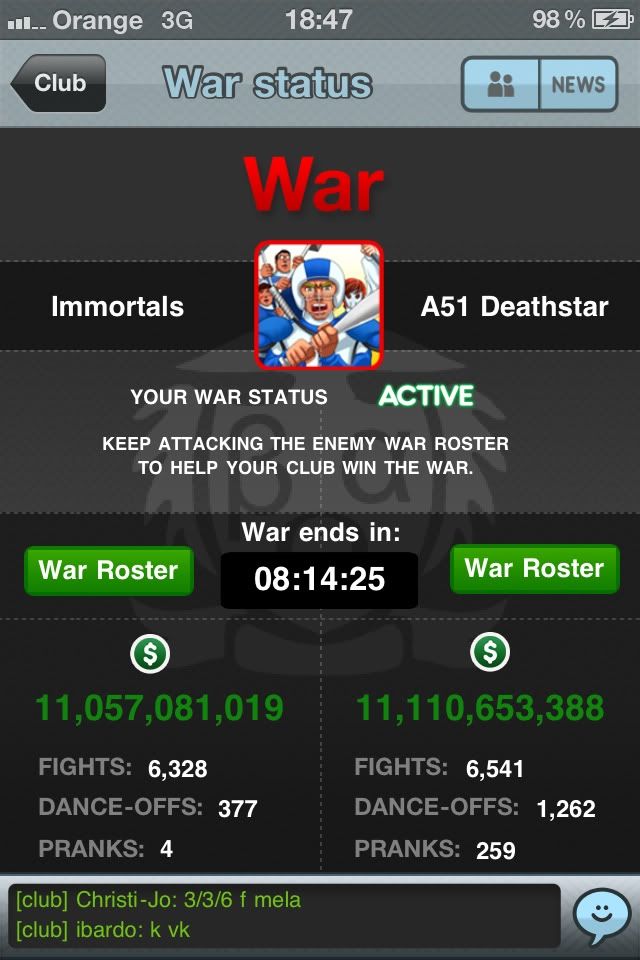View the Immortals War Roster
The width and height of the screenshot is (640, 960).
(x=108, y=571)
